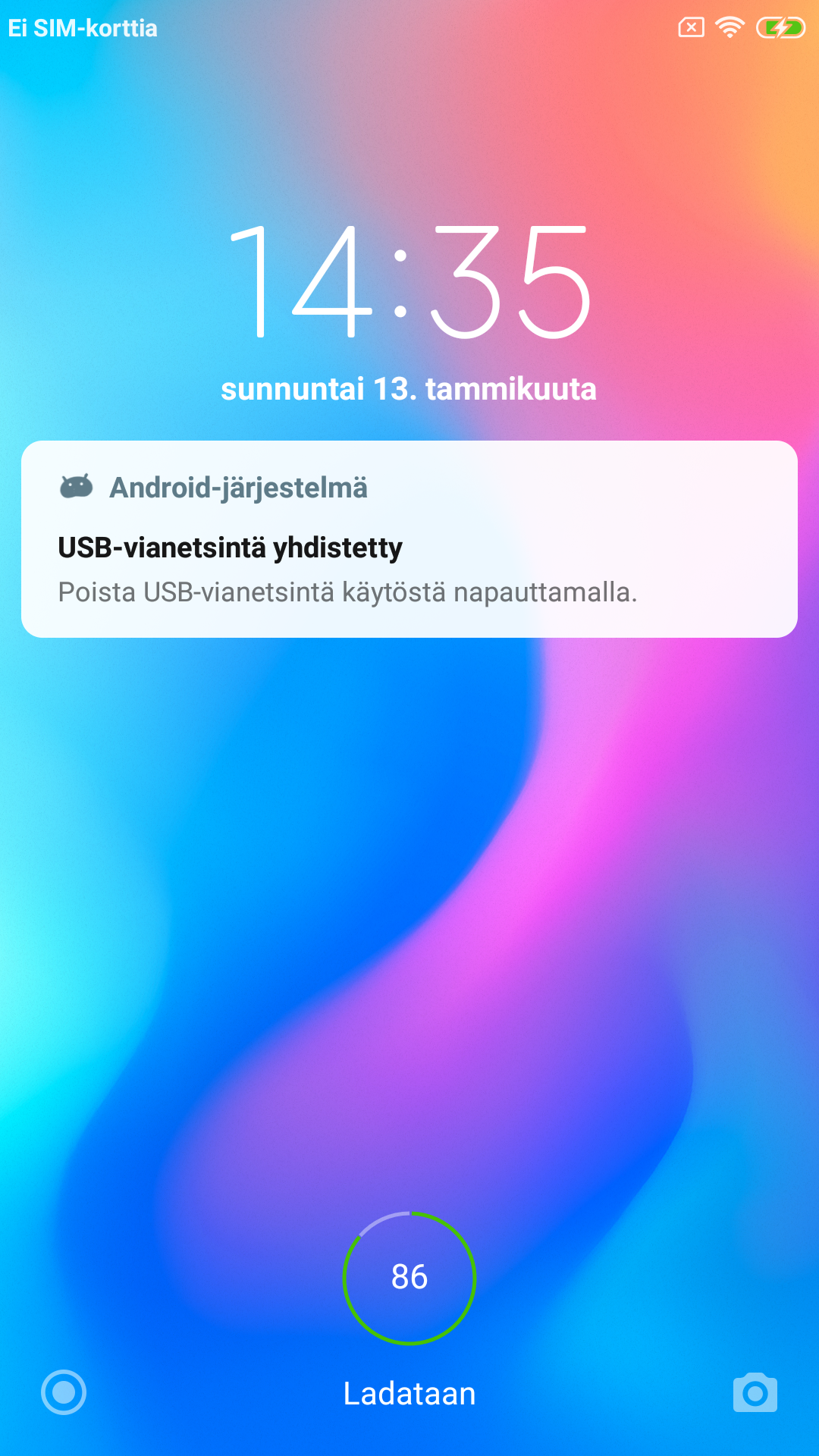Tap the round shortcut icon at bottom left
Viewport: 819px width, 1456px height.
click(64, 1392)
